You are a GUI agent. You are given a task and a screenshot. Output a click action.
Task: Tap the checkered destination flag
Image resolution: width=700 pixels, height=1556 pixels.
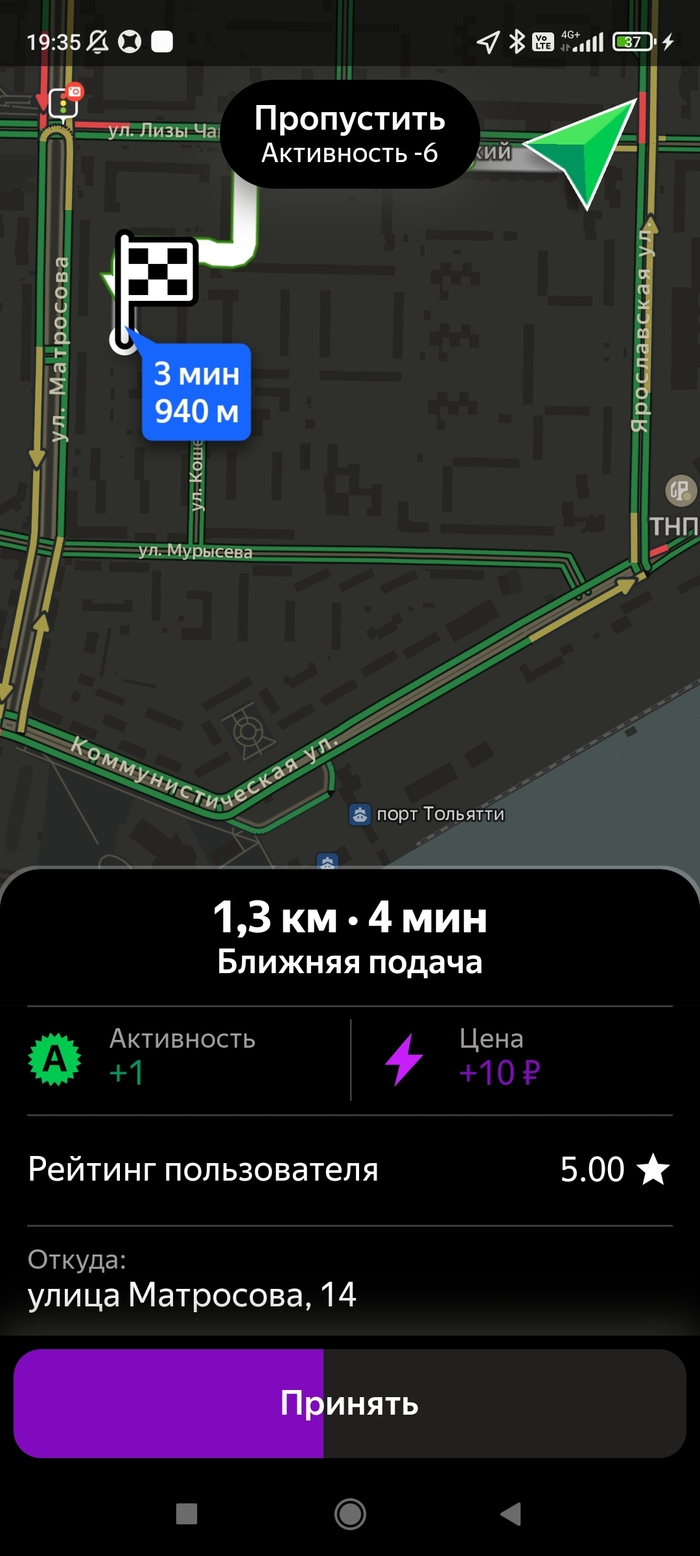(155, 272)
